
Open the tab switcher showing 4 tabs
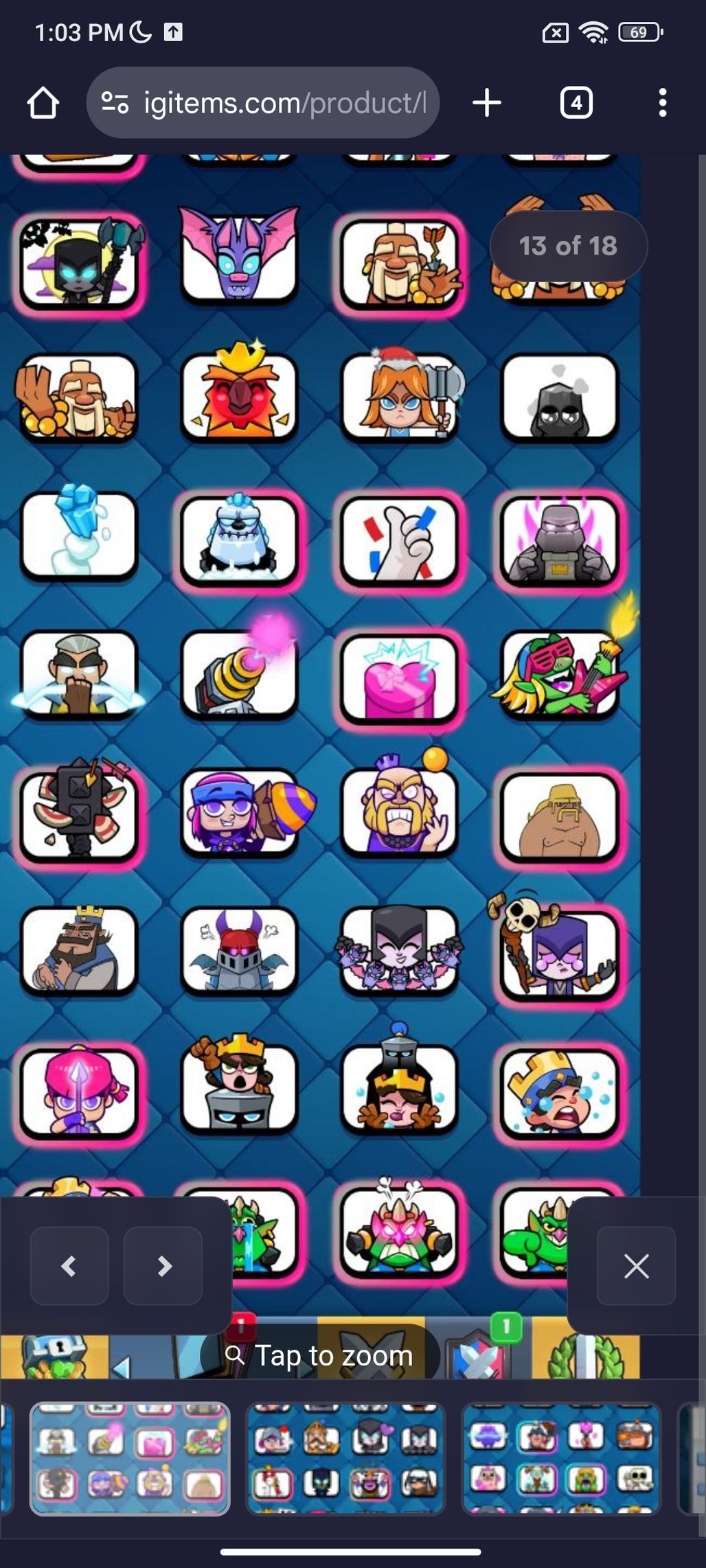click(576, 103)
